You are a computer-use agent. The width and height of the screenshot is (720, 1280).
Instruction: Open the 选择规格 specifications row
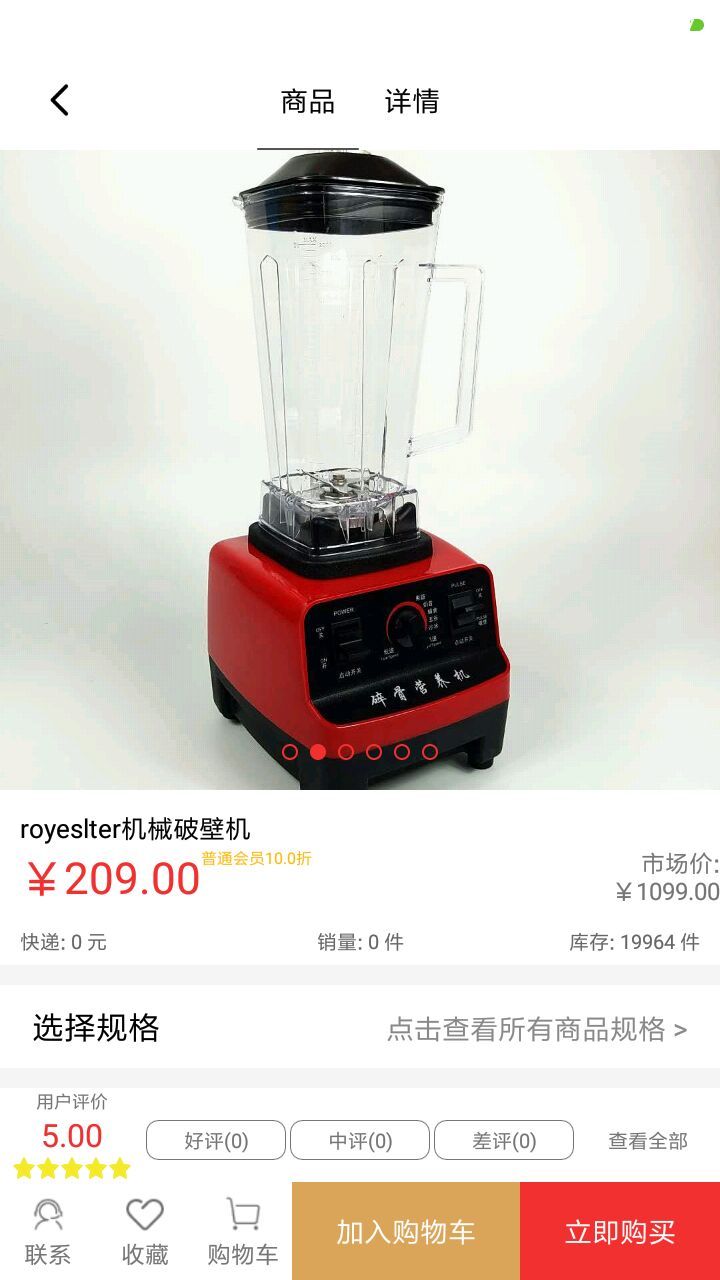[x=360, y=1028]
